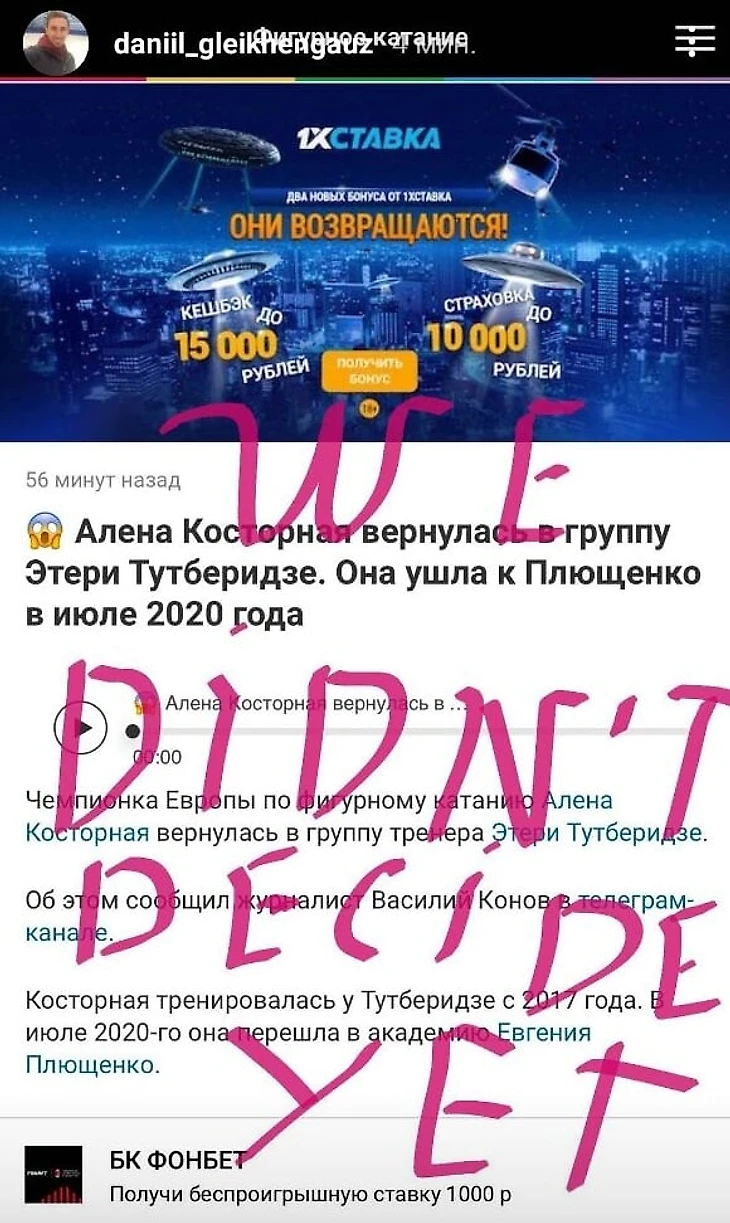Open daniil_gleikhengauz profile picture
The image size is (730, 1223).
click(x=57, y=42)
